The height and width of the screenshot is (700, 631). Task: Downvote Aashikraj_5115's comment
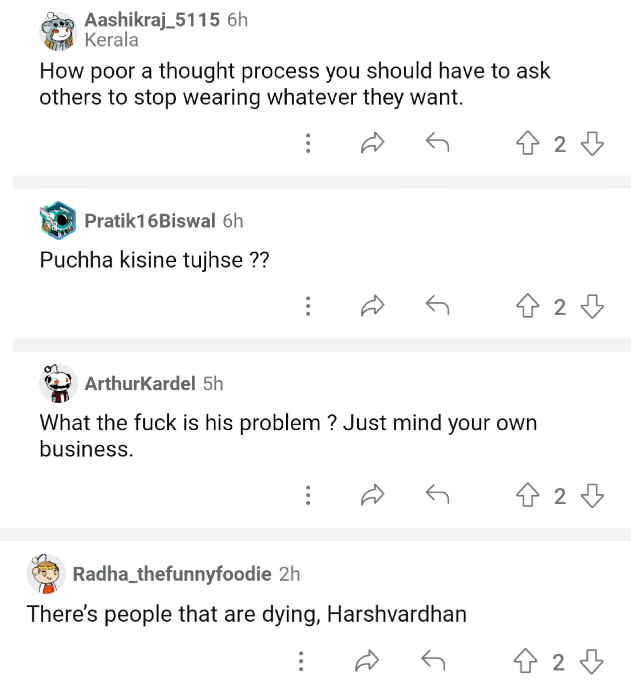click(x=593, y=145)
